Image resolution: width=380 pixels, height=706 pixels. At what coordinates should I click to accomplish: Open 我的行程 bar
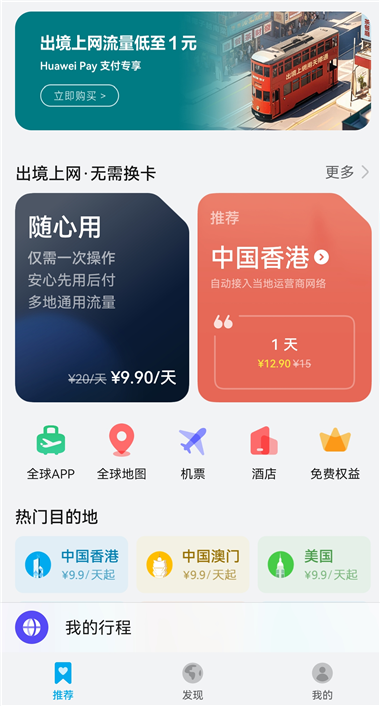[190, 627]
